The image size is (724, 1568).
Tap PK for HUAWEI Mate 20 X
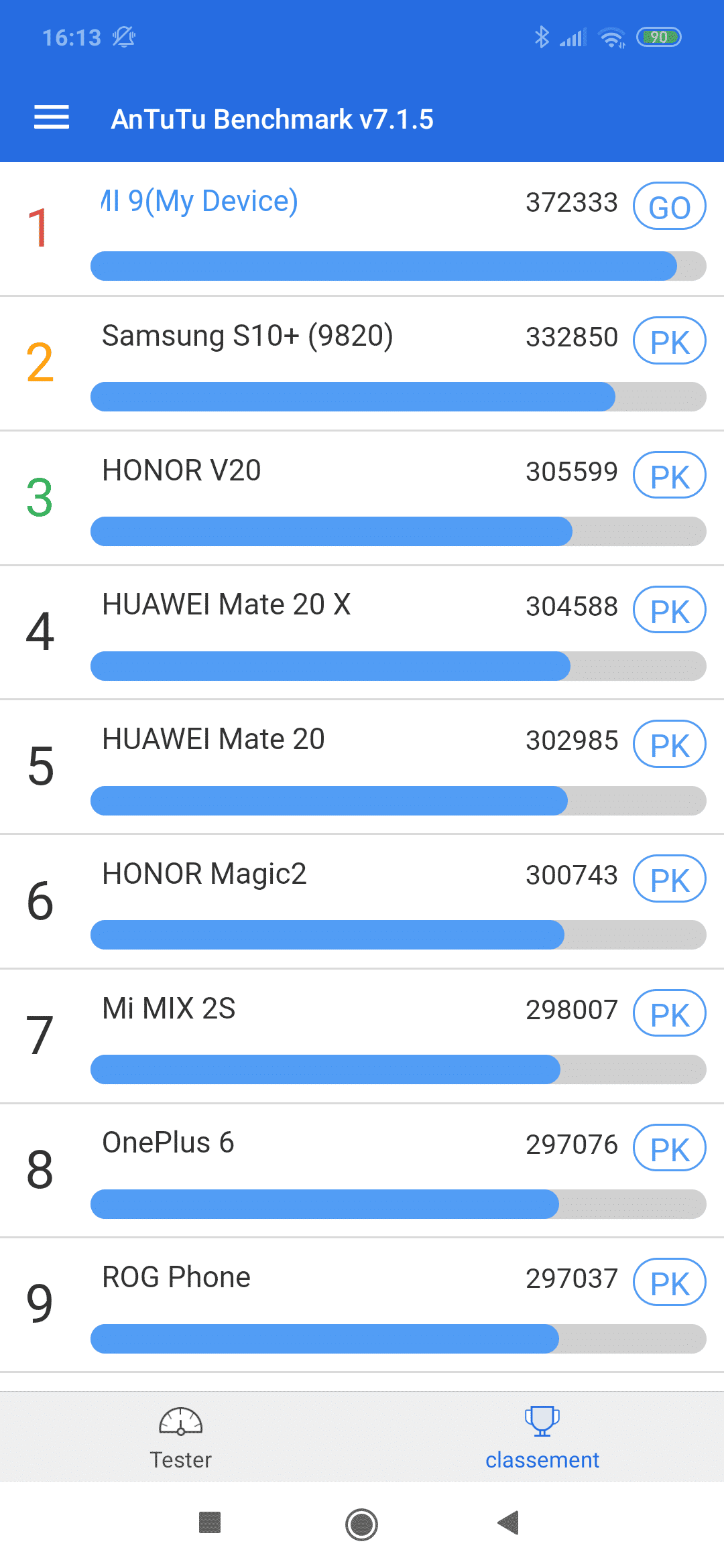669,610
